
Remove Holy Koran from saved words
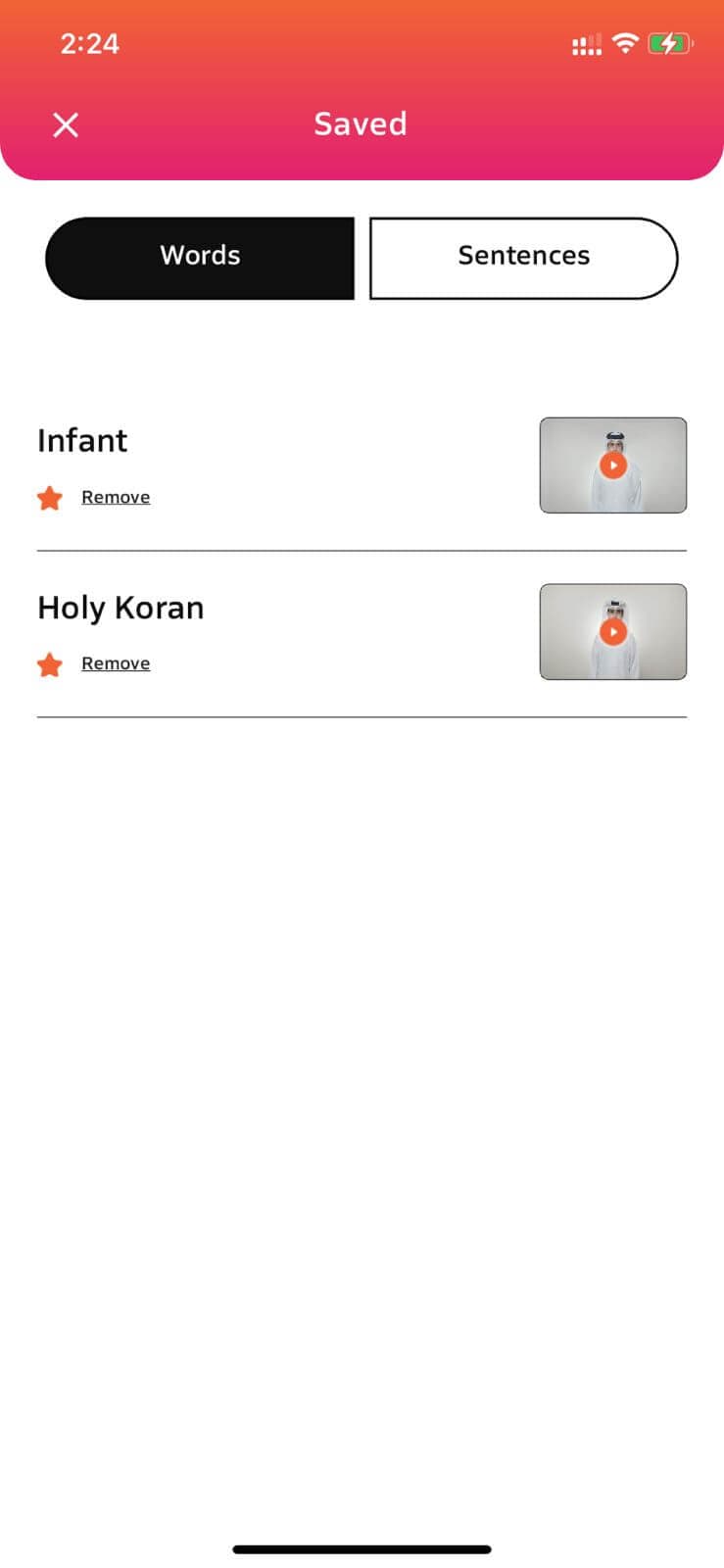coord(116,663)
